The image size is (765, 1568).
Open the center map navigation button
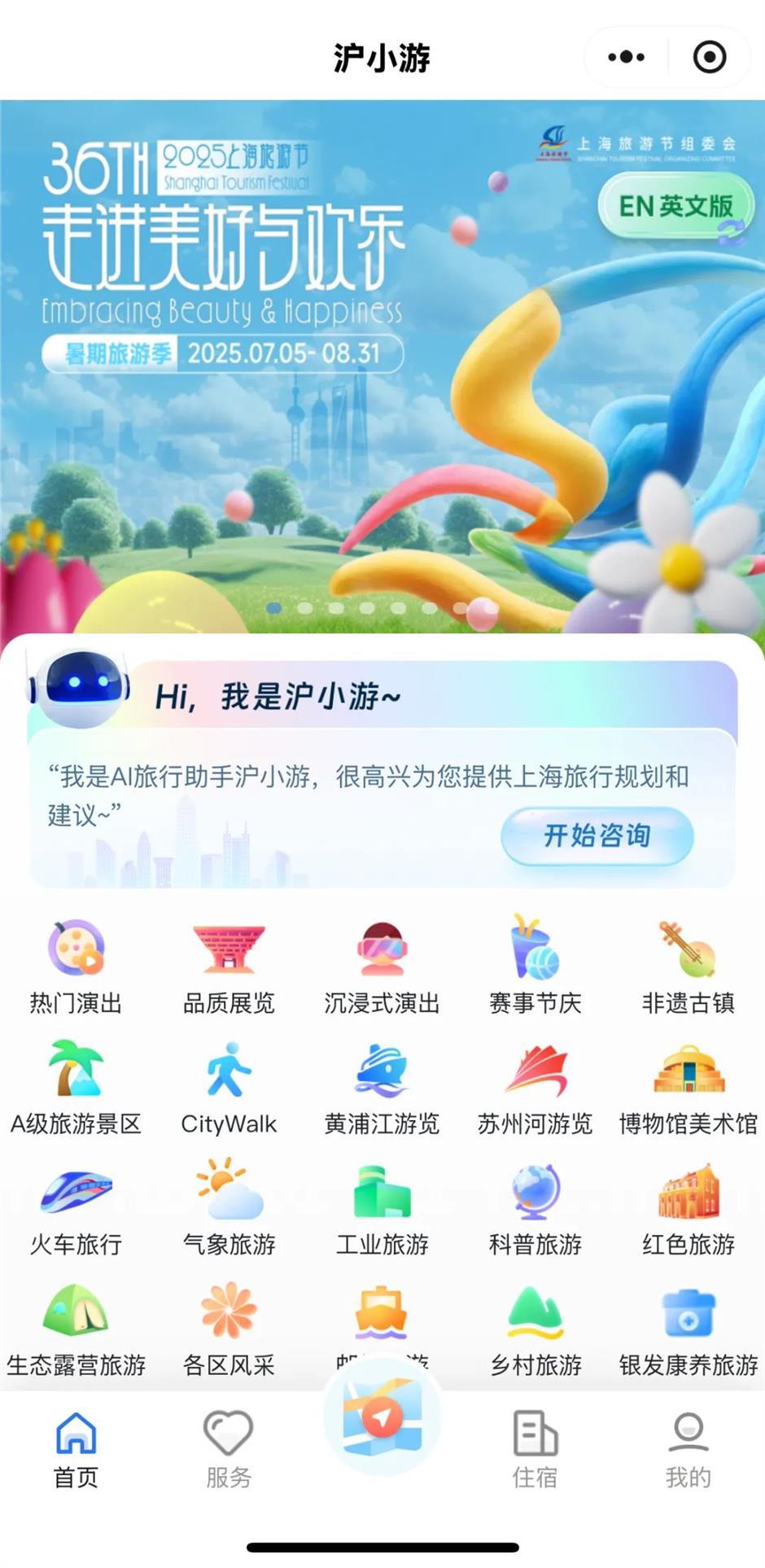point(382,1417)
